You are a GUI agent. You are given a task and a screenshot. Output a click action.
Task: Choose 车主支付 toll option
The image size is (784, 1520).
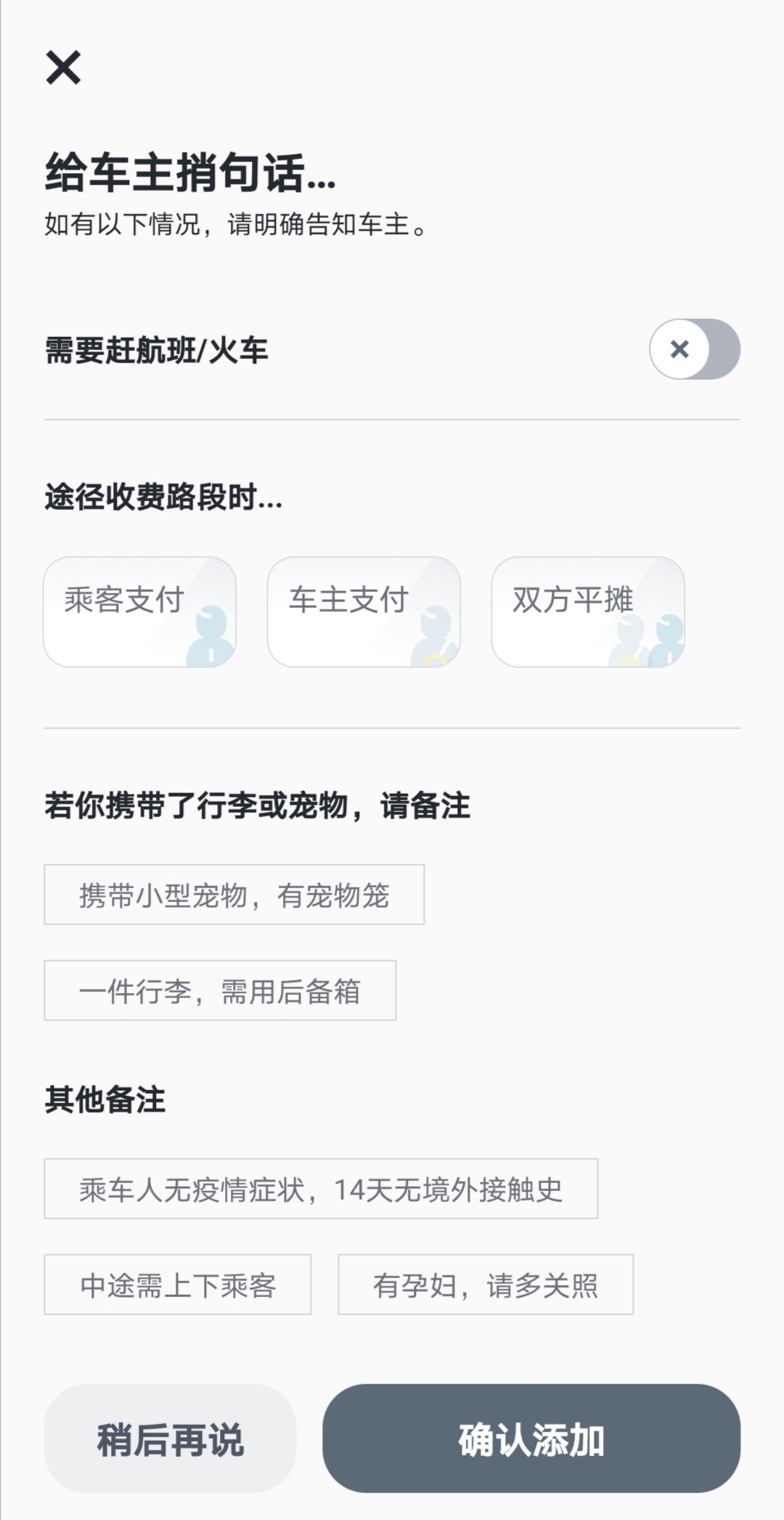coord(364,611)
